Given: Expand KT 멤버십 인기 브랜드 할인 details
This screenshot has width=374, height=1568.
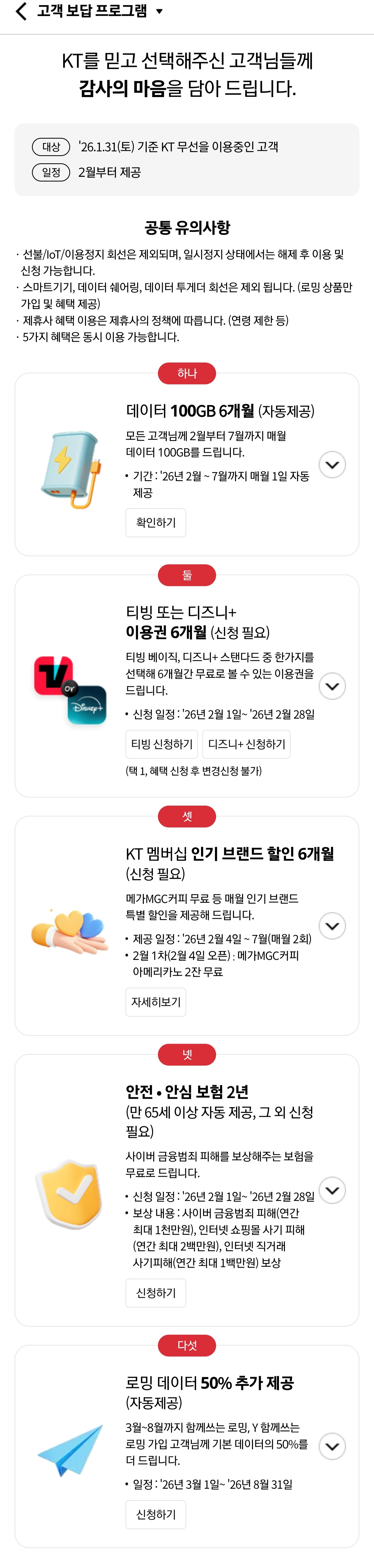Looking at the screenshot, I should [x=332, y=926].
